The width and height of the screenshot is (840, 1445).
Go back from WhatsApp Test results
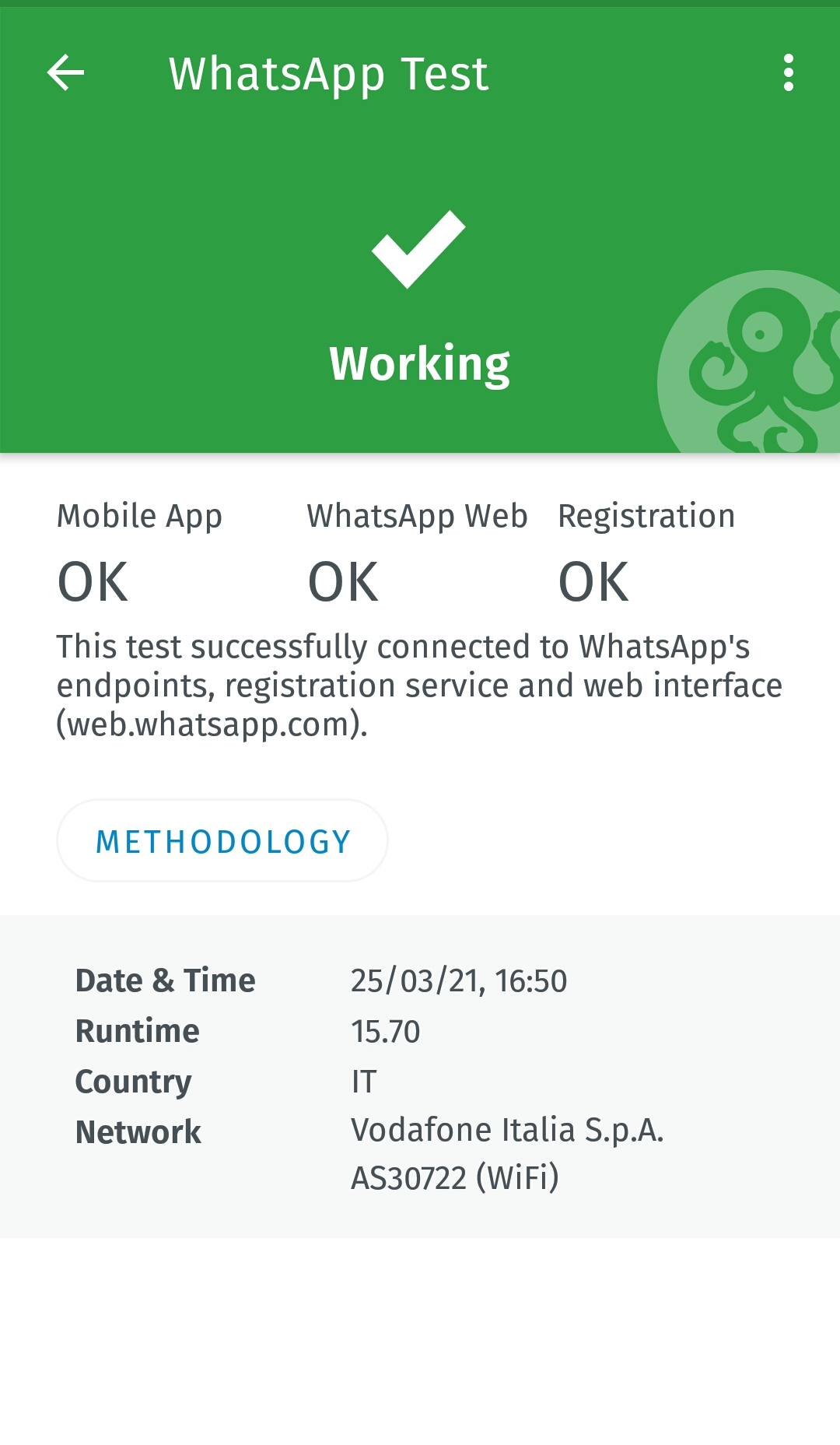click(x=65, y=73)
